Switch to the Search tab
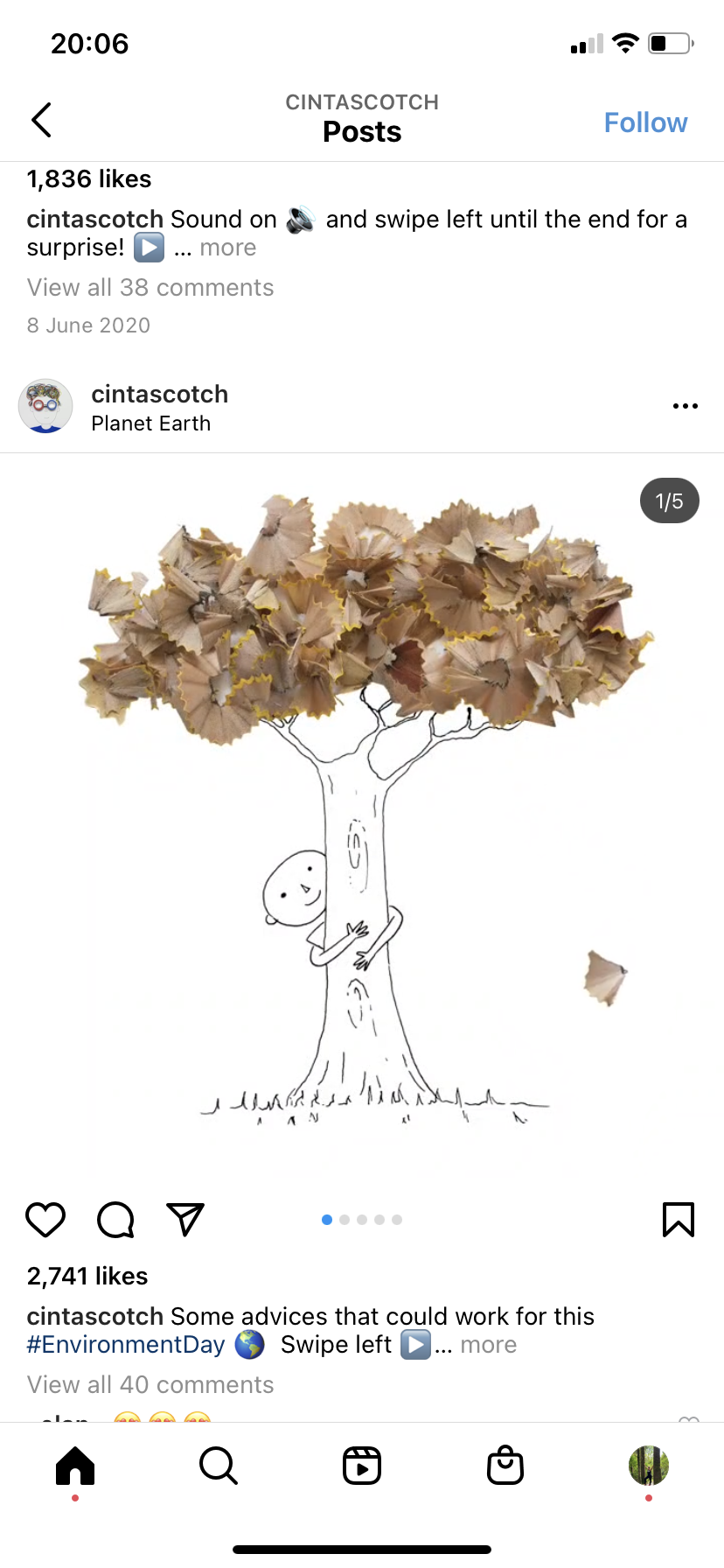724x1568 pixels. (x=219, y=1466)
